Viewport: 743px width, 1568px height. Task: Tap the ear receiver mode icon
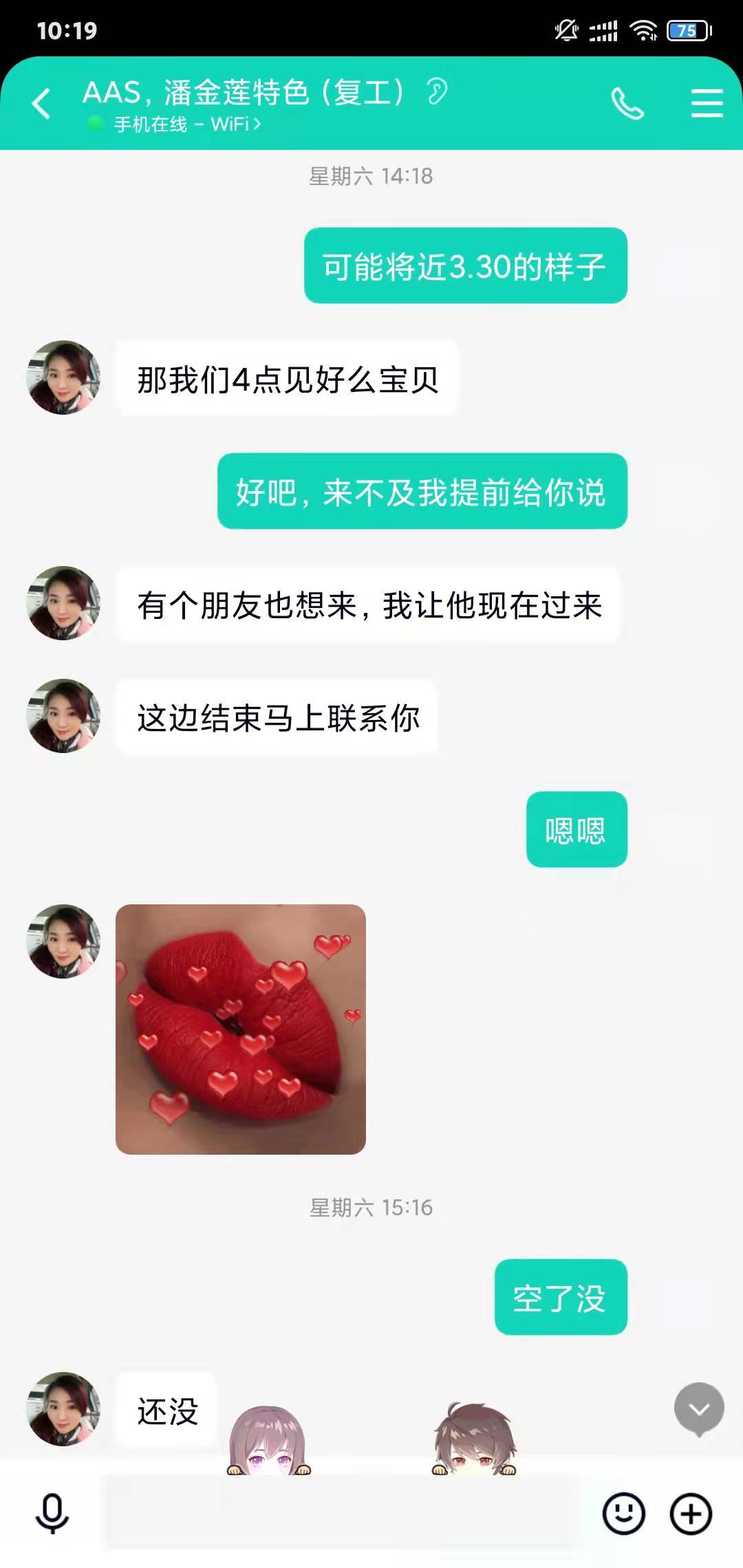coord(437,91)
